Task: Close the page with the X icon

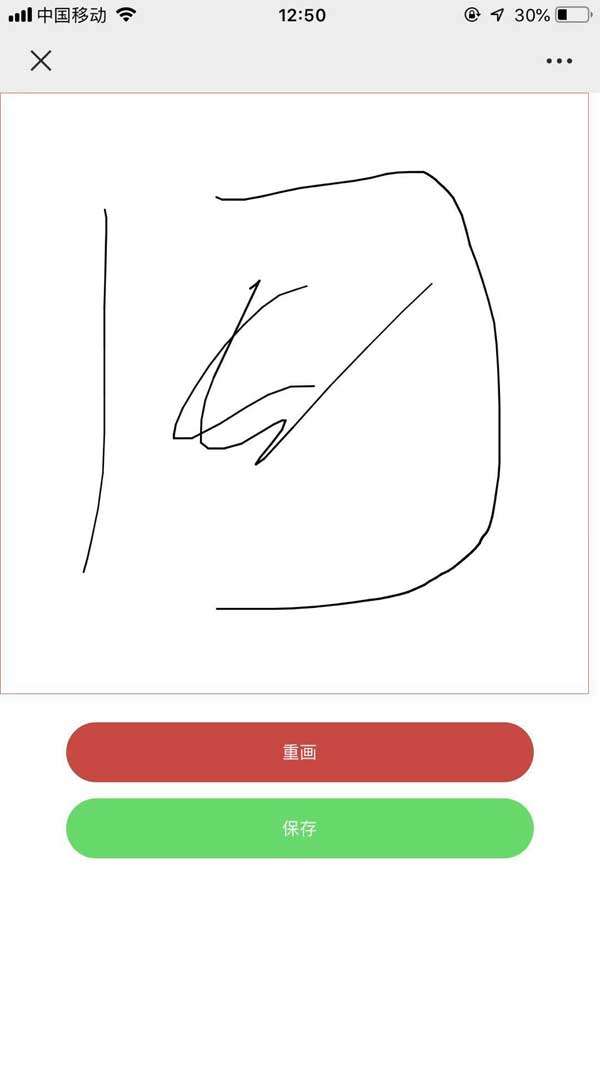Action: [40, 61]
